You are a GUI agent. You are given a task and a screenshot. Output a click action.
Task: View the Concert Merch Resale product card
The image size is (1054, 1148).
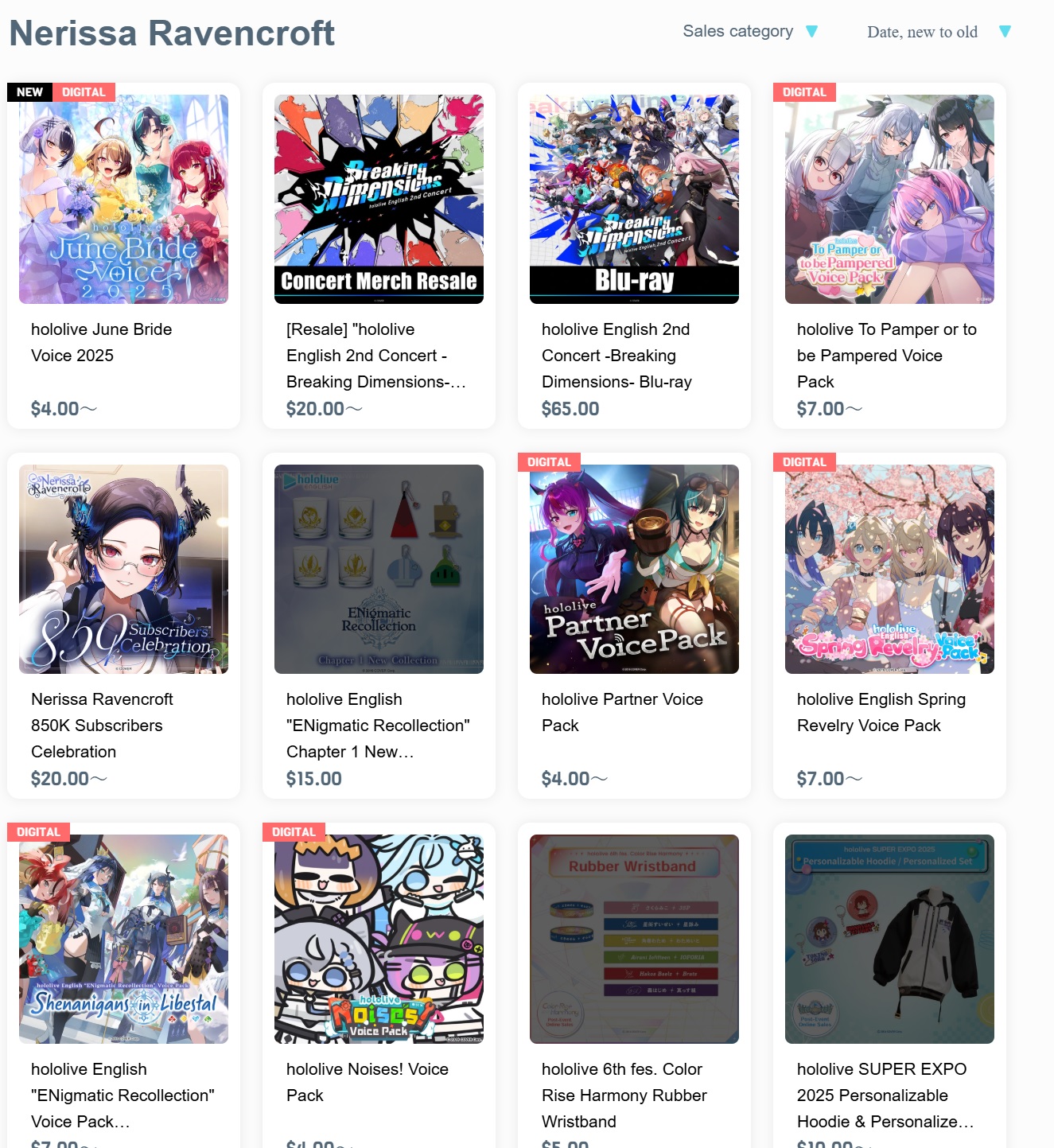(x=379, y=200)
